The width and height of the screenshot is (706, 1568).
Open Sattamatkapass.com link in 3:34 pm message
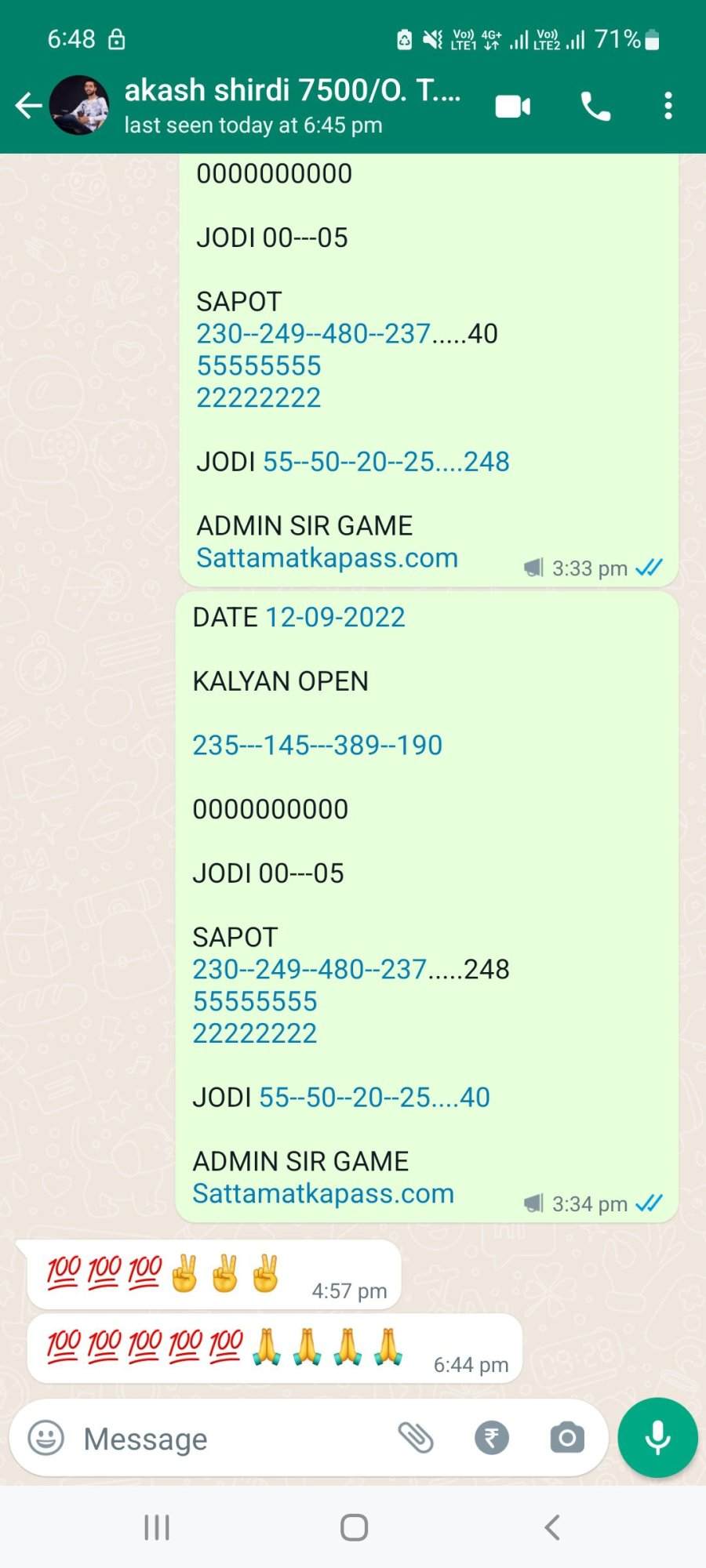click(x=323, y=1194)
